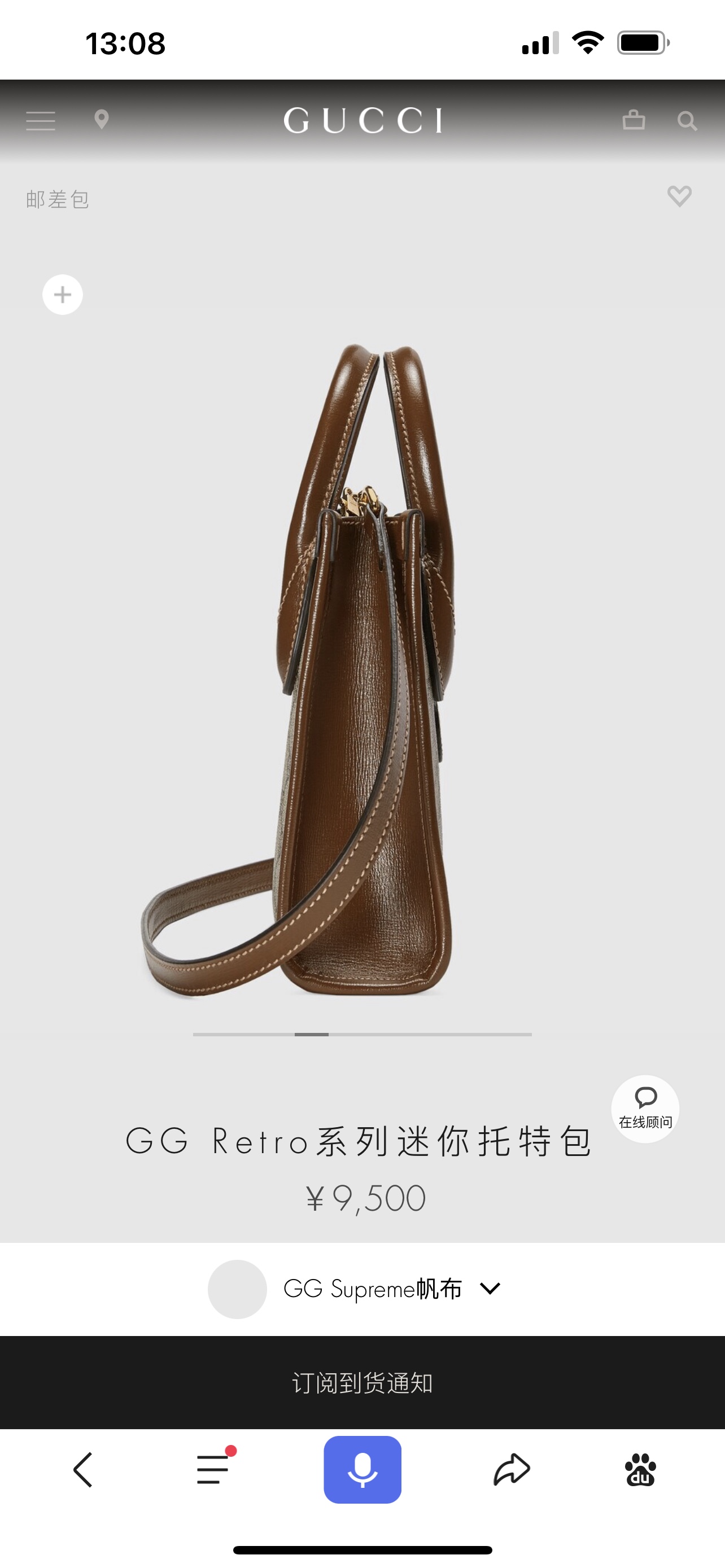Search the Gucci site

pos(687,121)
